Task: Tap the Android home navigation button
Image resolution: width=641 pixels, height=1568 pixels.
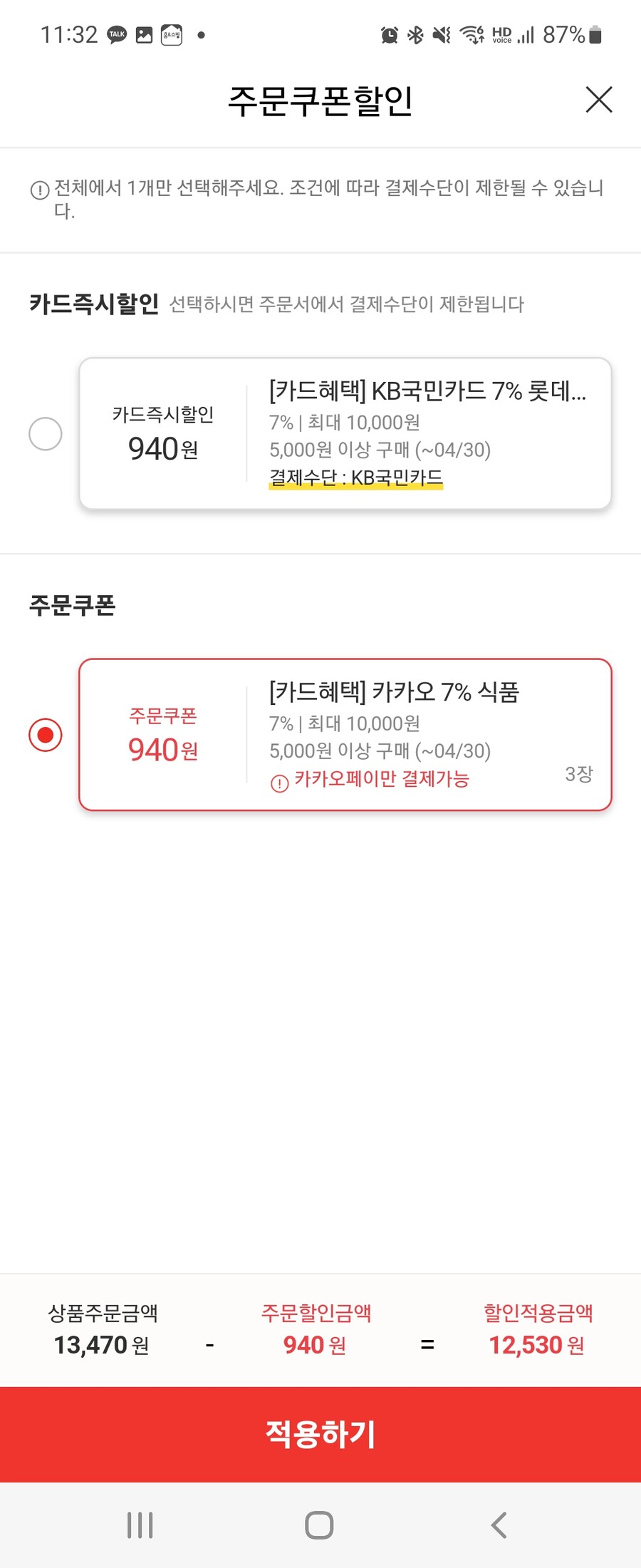Action: point(320,1525)
